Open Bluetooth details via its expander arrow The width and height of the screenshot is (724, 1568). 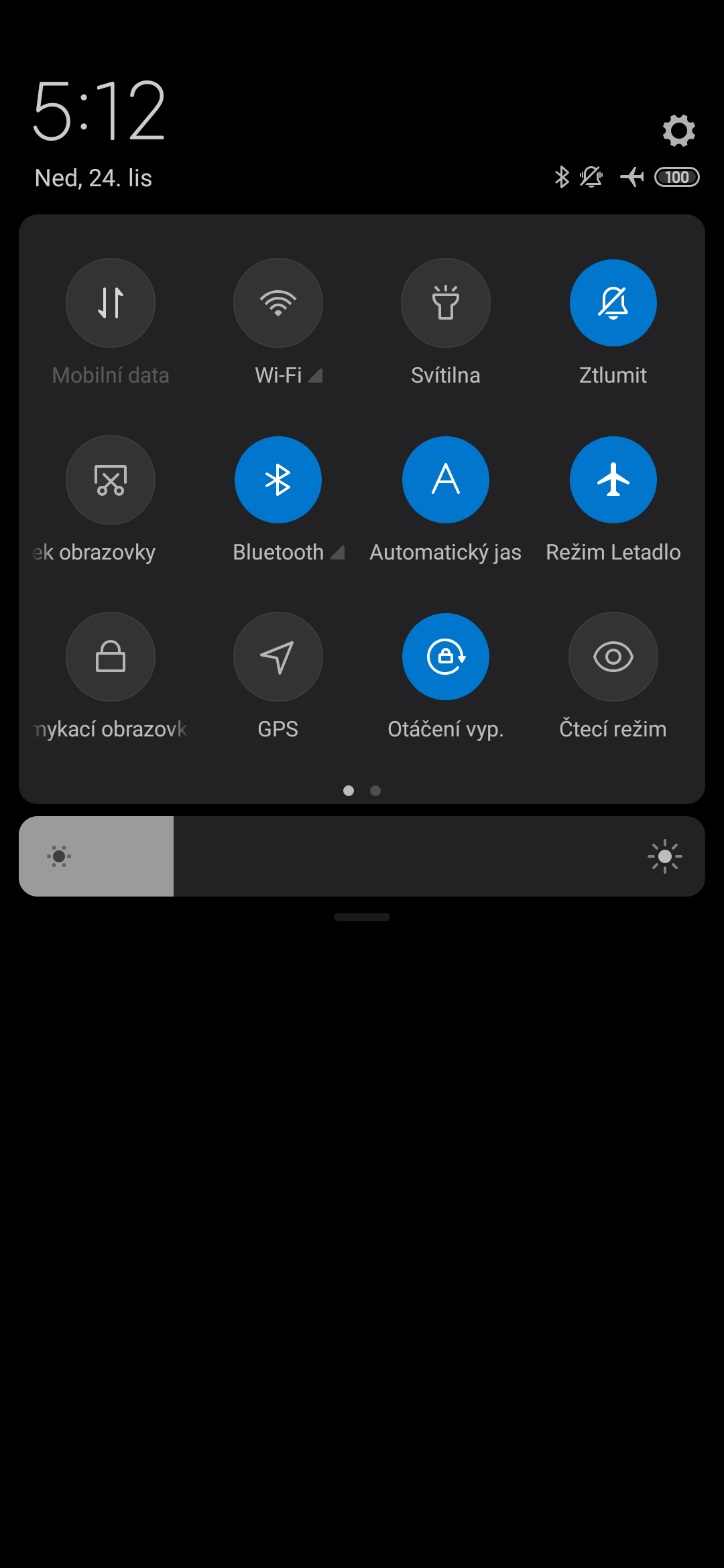point(339,552)
